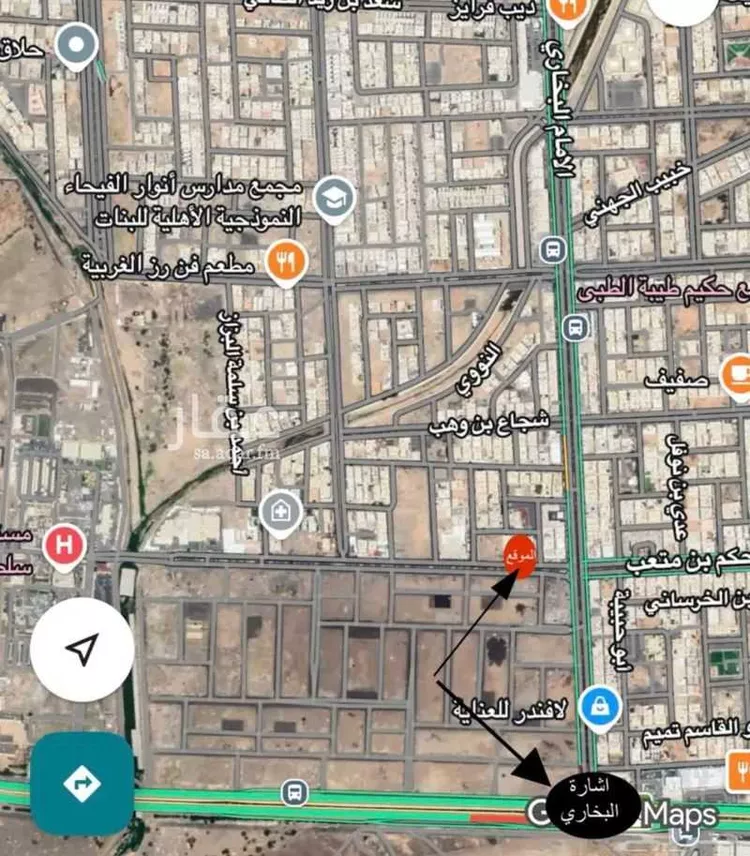
Task: Click the teal health cross clinic icon
Action: 279,509
